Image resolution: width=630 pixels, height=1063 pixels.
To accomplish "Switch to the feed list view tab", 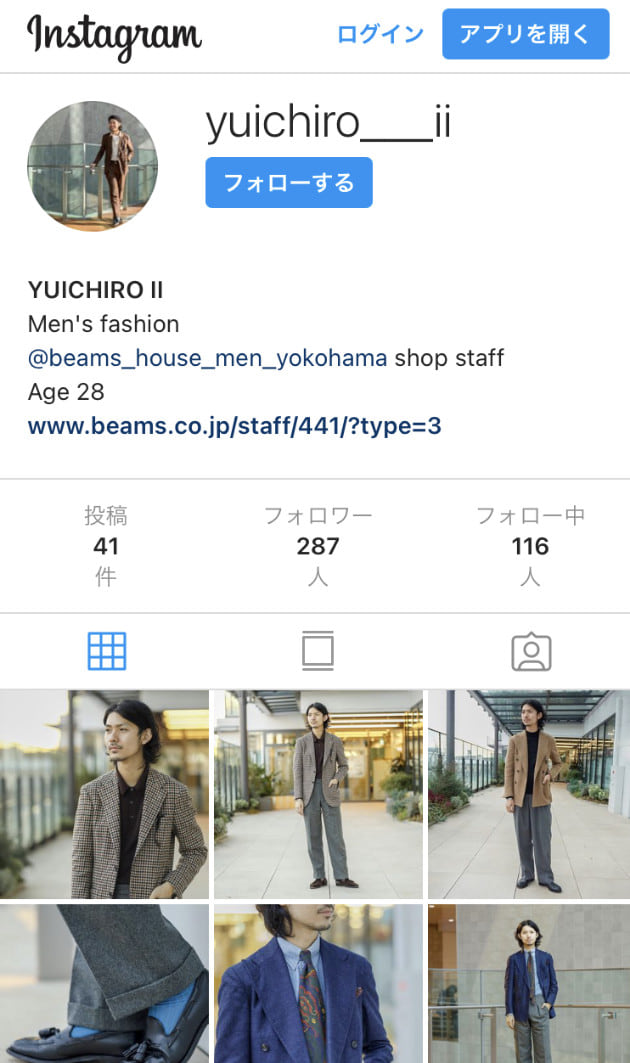I will coord(318,651).
